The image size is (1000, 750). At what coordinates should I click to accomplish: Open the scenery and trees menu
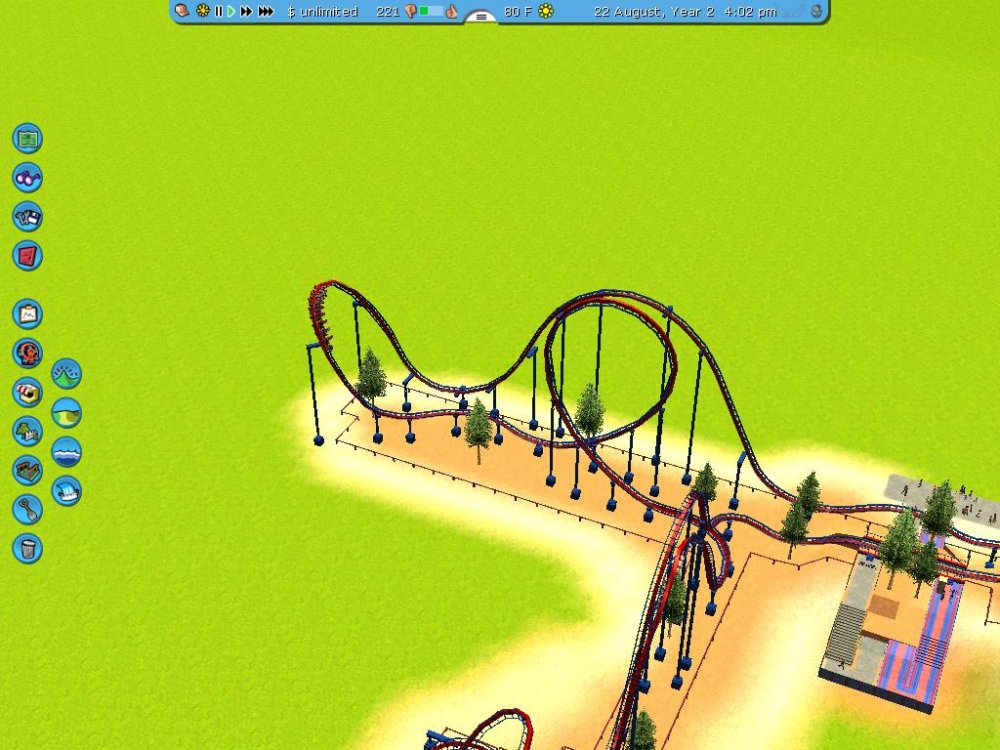27,431
